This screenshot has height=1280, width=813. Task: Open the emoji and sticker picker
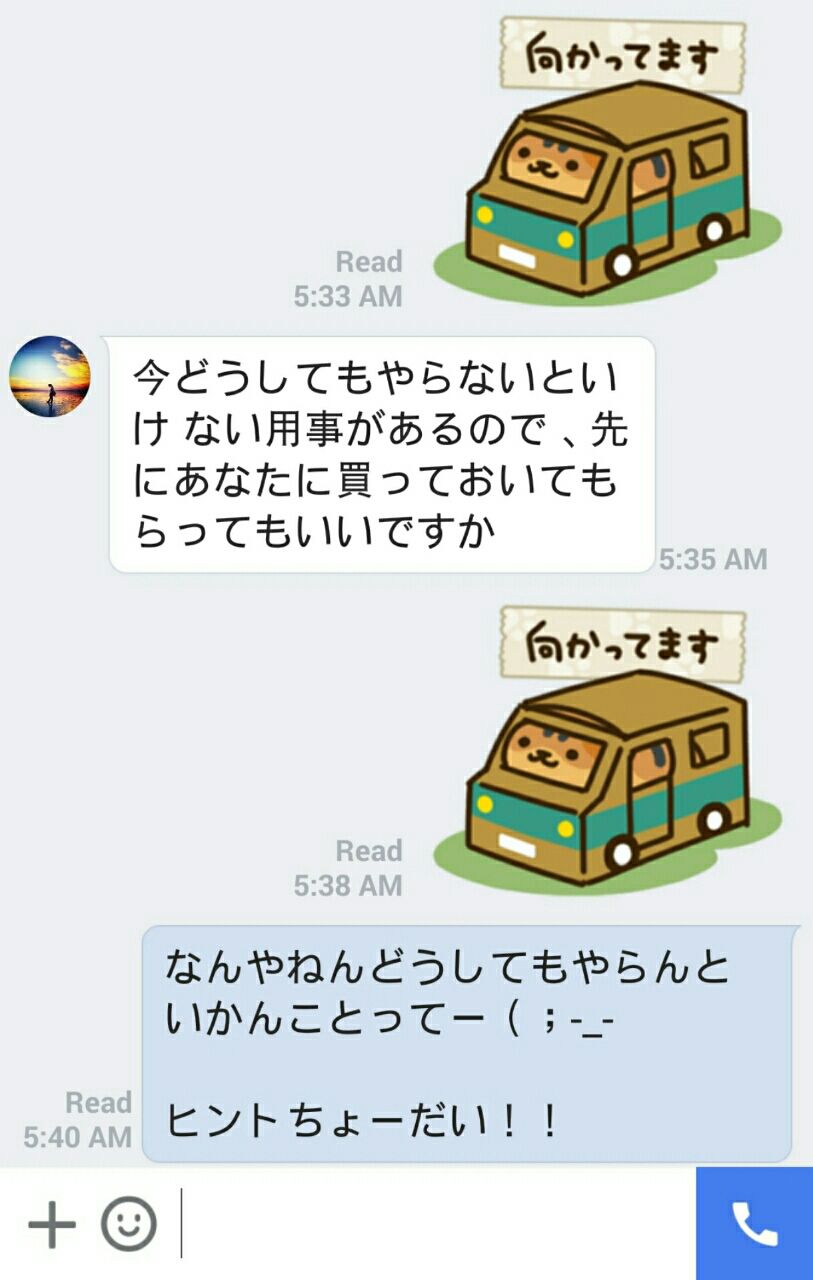click(129, 1223)
